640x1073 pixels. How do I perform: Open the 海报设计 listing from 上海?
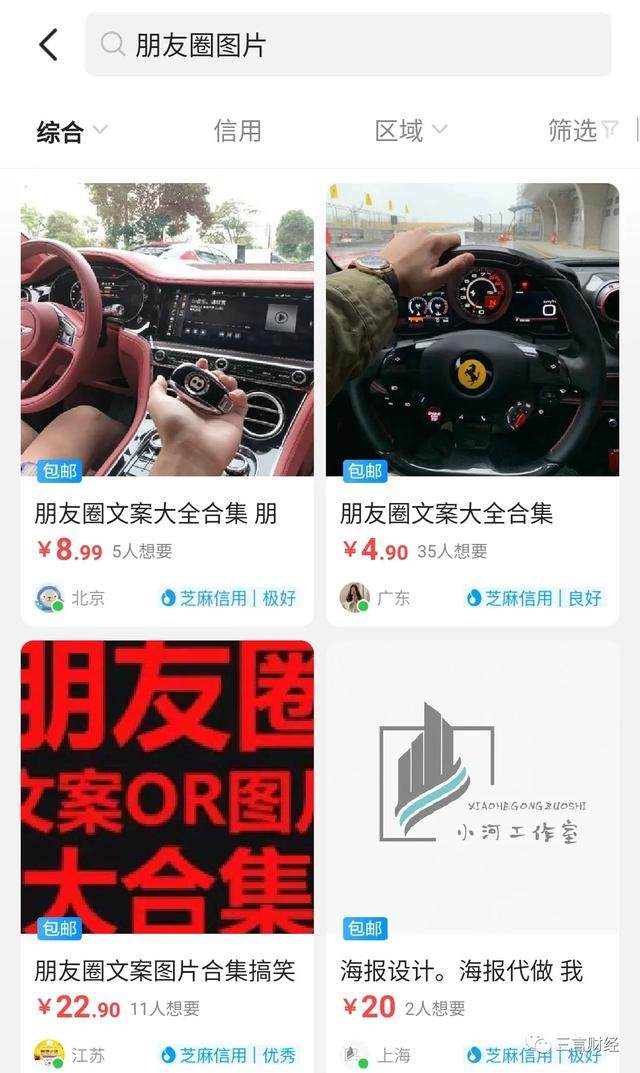coord(472,787)
